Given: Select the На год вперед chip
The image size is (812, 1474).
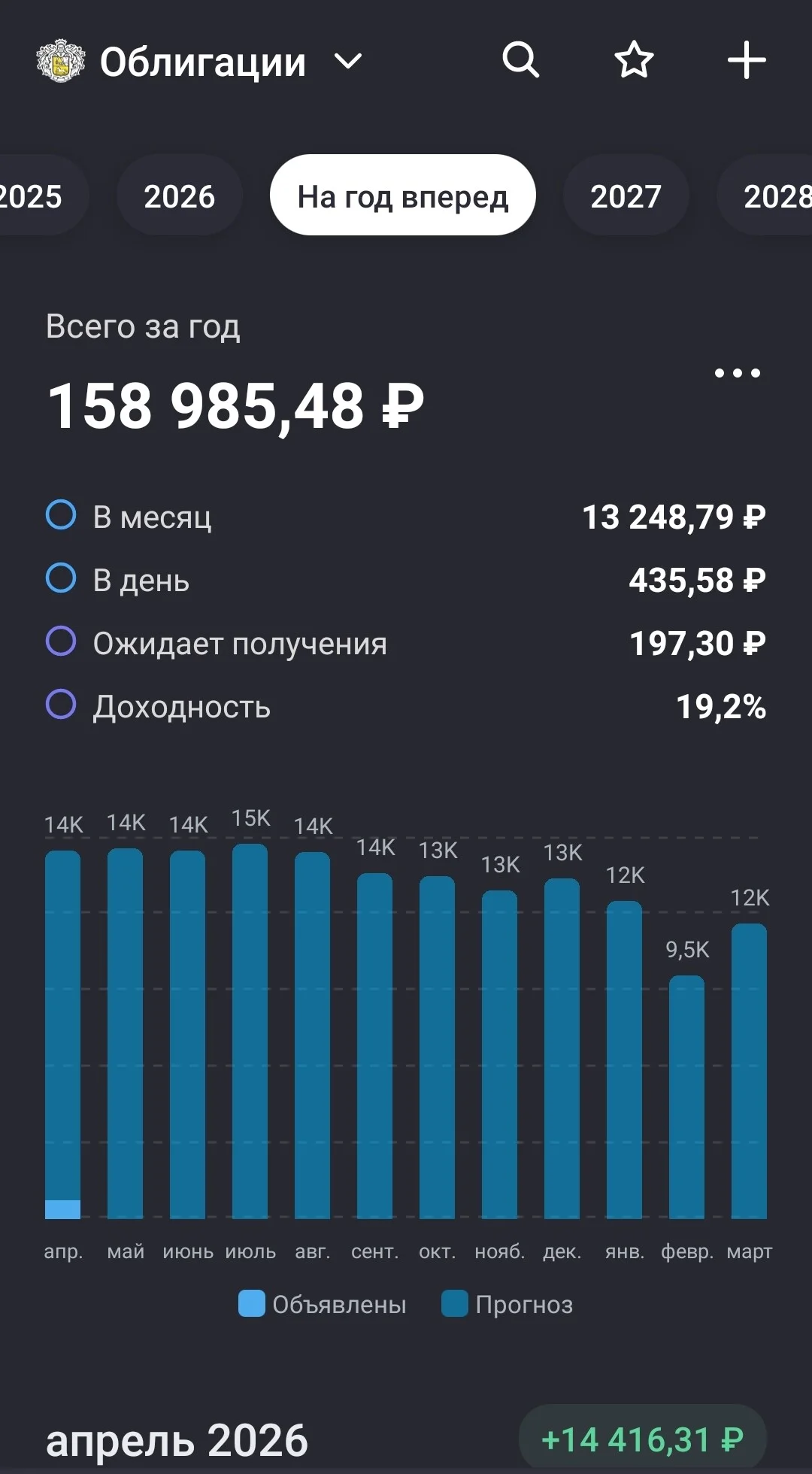Looking at the screenshot, I should tap(402, 196).
